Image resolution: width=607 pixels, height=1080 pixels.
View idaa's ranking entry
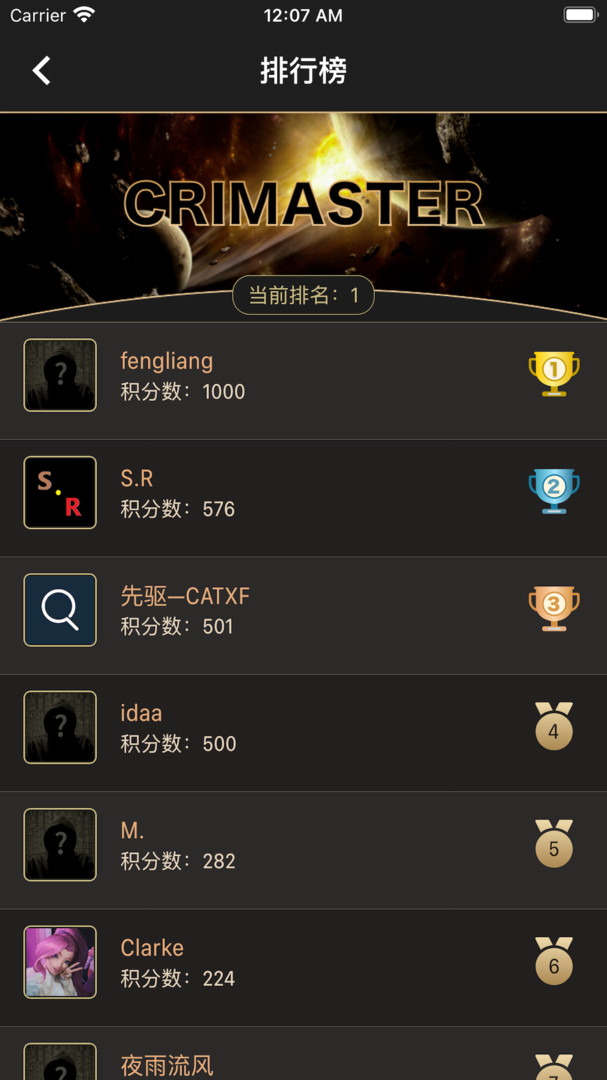(303, 733)
